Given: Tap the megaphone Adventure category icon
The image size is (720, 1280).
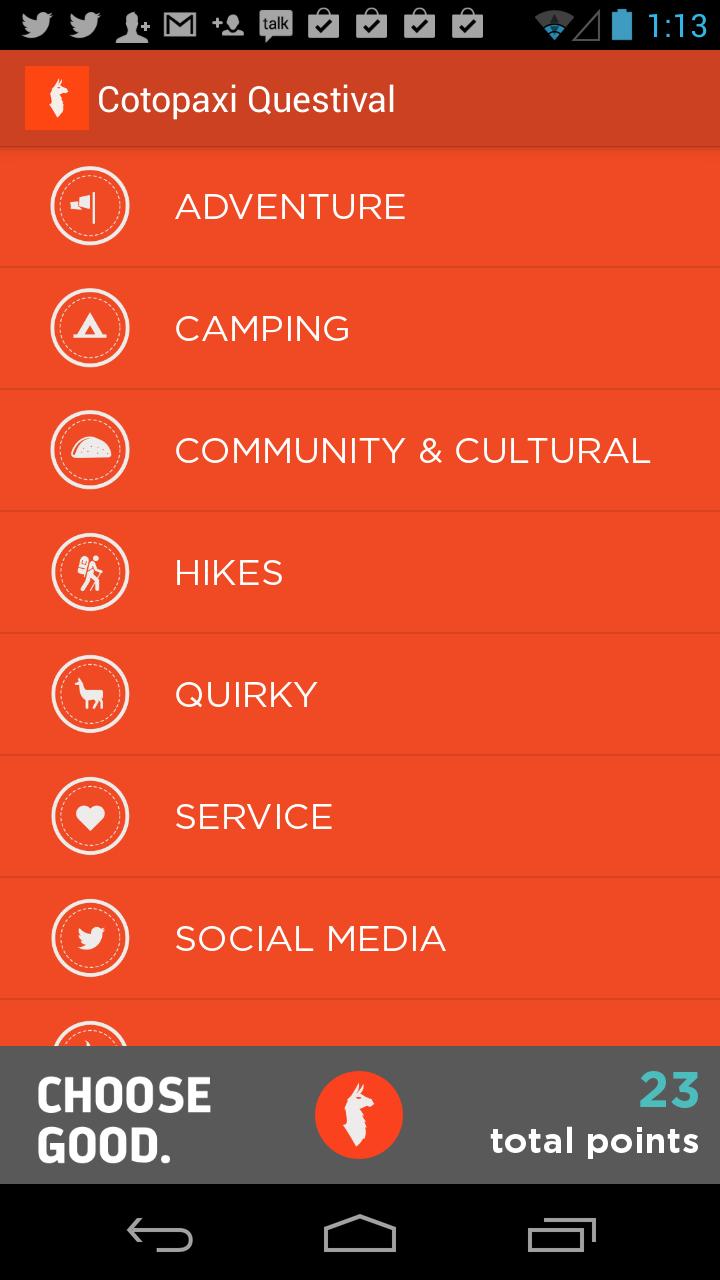Looking at the screenshot, I should pyautogui.click(x=89, y=205).
